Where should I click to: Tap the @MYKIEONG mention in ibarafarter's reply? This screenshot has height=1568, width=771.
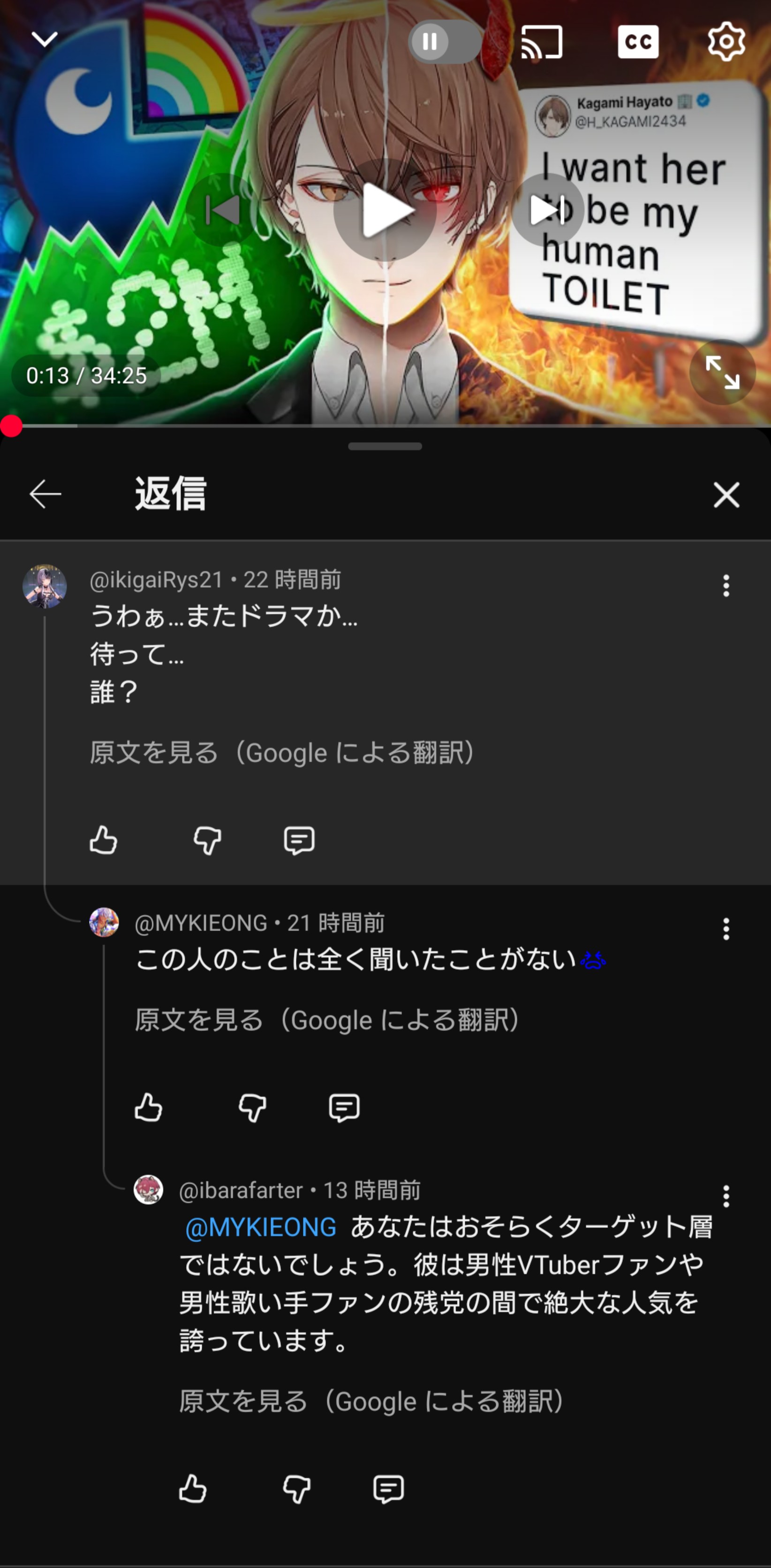click(260, 1227)
